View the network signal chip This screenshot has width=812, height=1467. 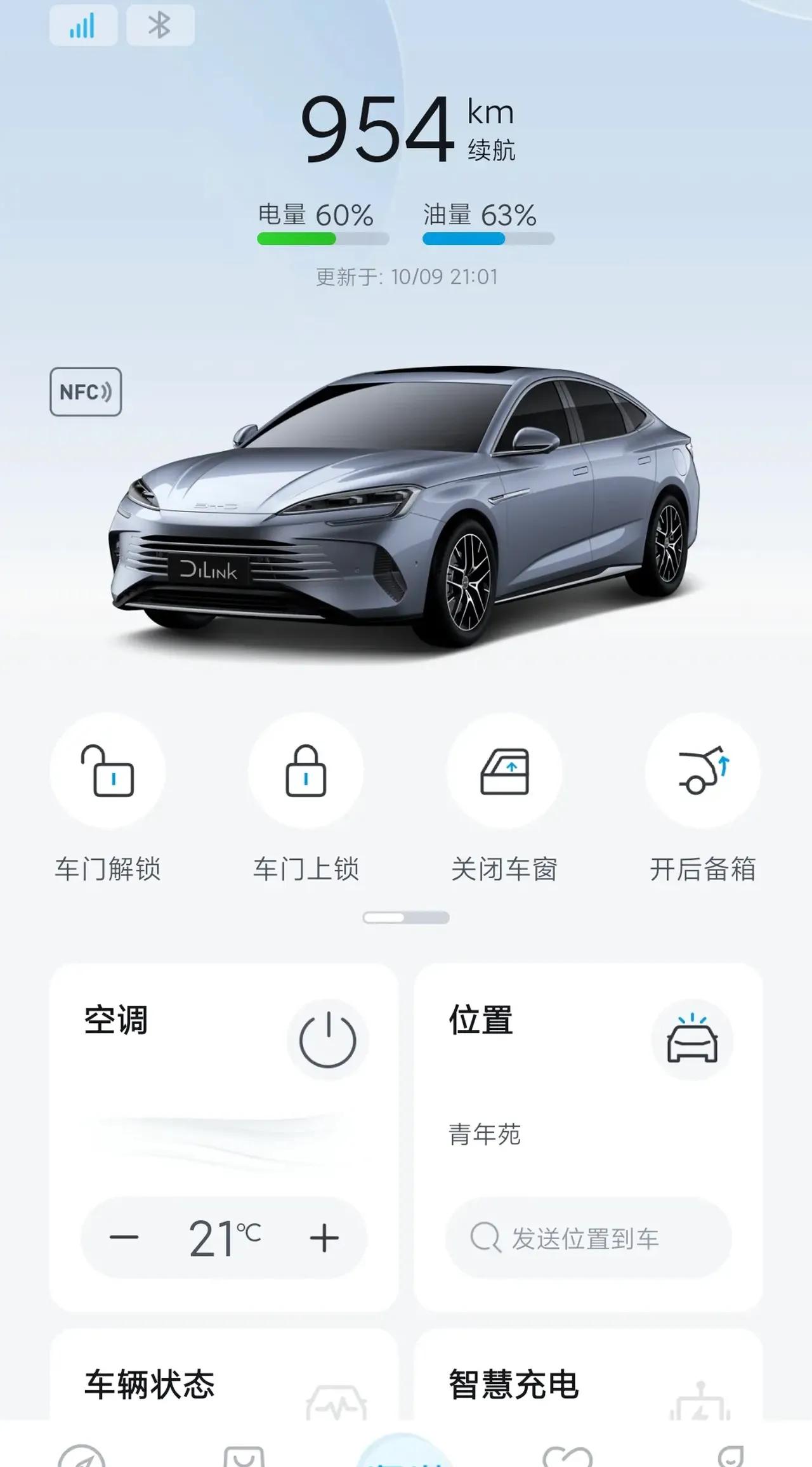(x=83, y=25)
